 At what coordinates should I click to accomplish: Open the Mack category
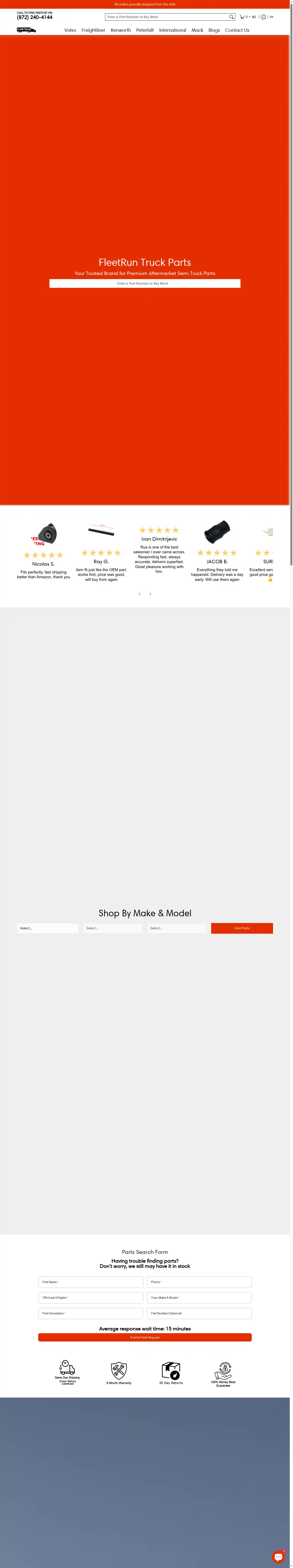coord(197,30)
